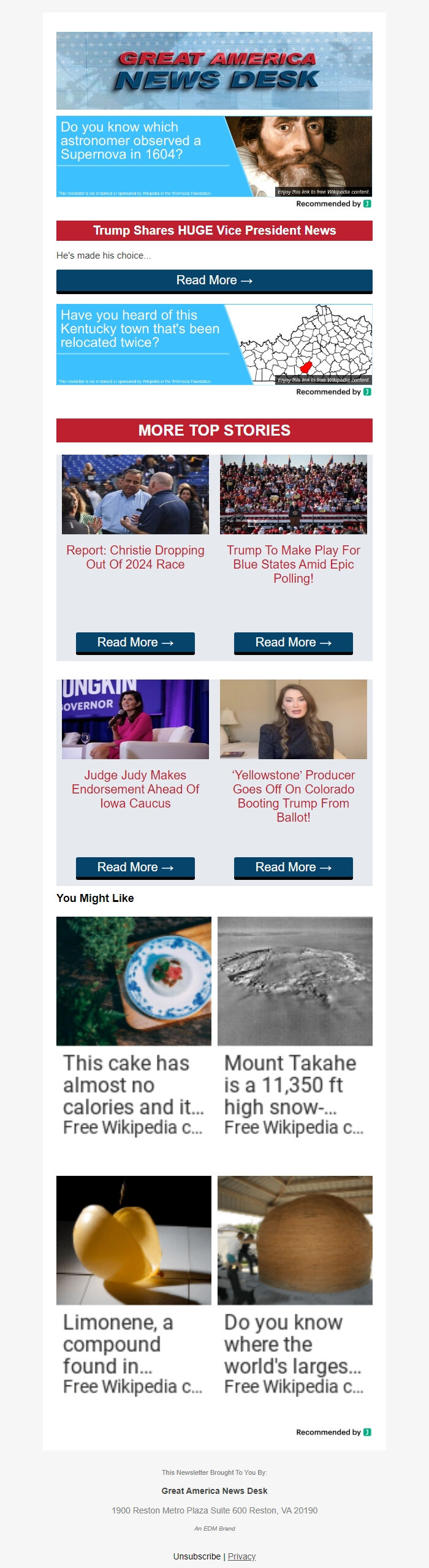Unsubscribe from this newsletter
429x1568 pixels.
coord(197,1556)
